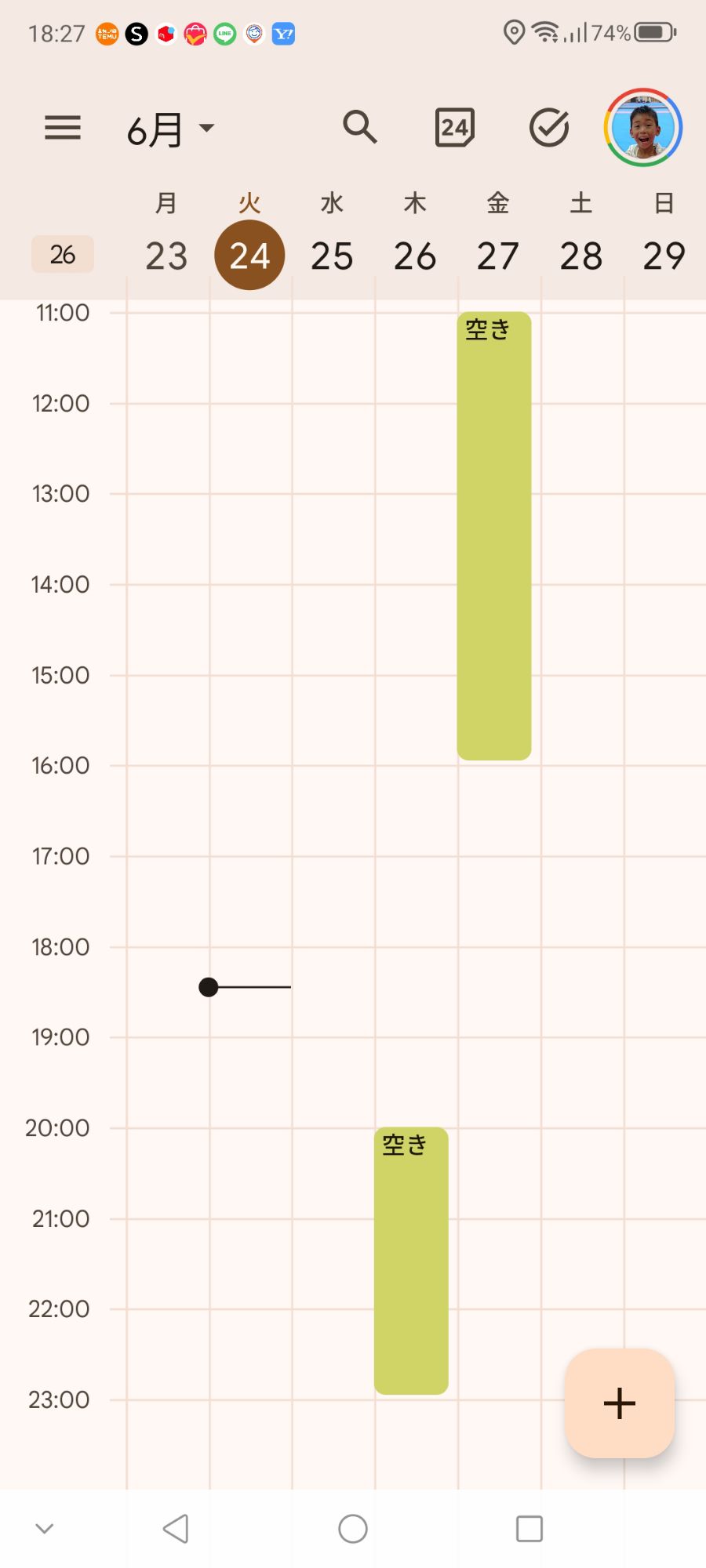Go back with the system back button
Screen dimensions: 706x1568
pos(176,1529)
